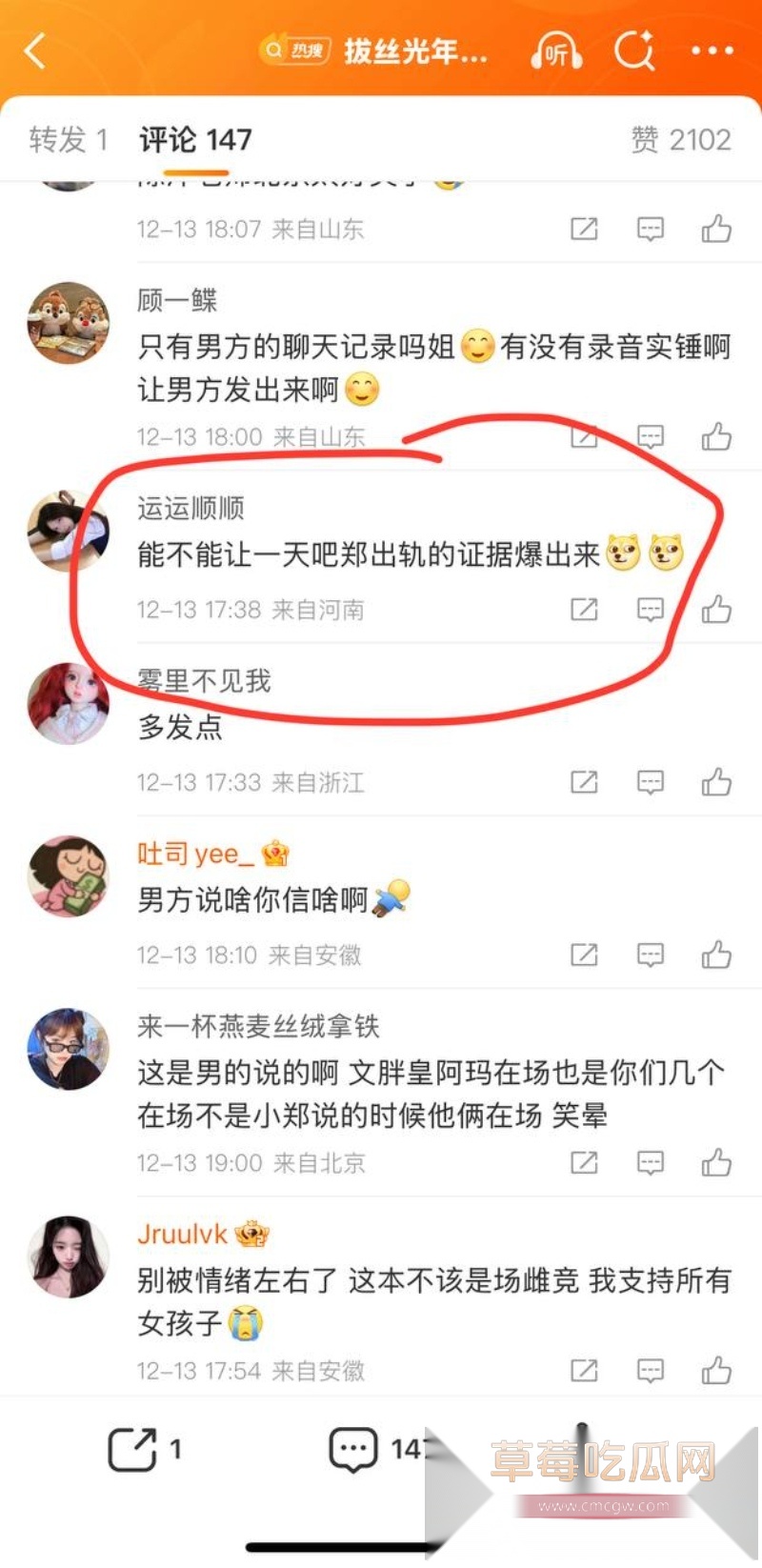Tap the crown VIP badge beside Jruulvk

251,1235
